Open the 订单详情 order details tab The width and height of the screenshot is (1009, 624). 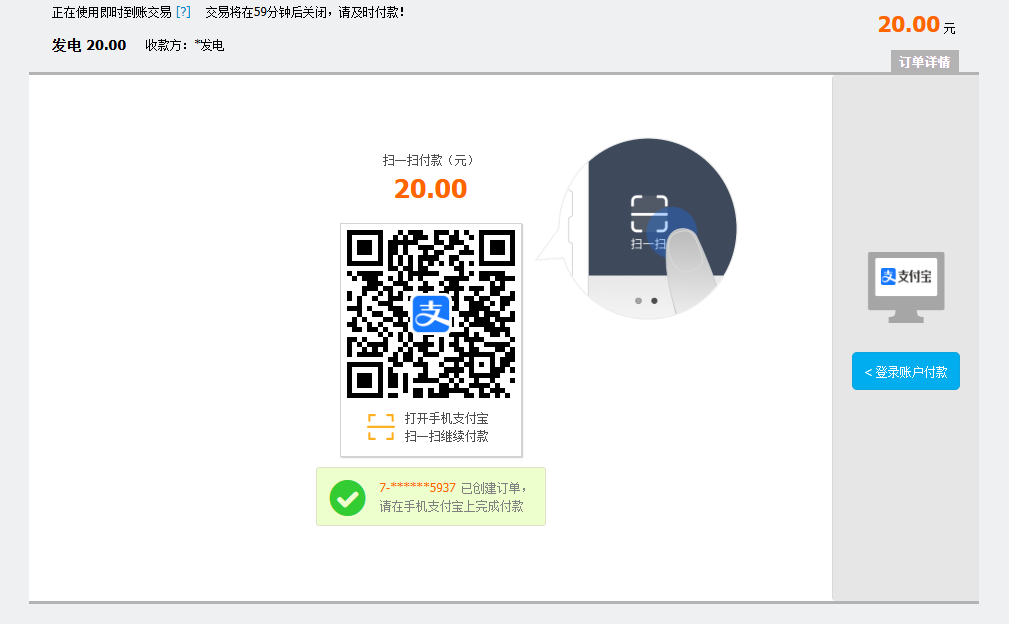coord(924,62)
